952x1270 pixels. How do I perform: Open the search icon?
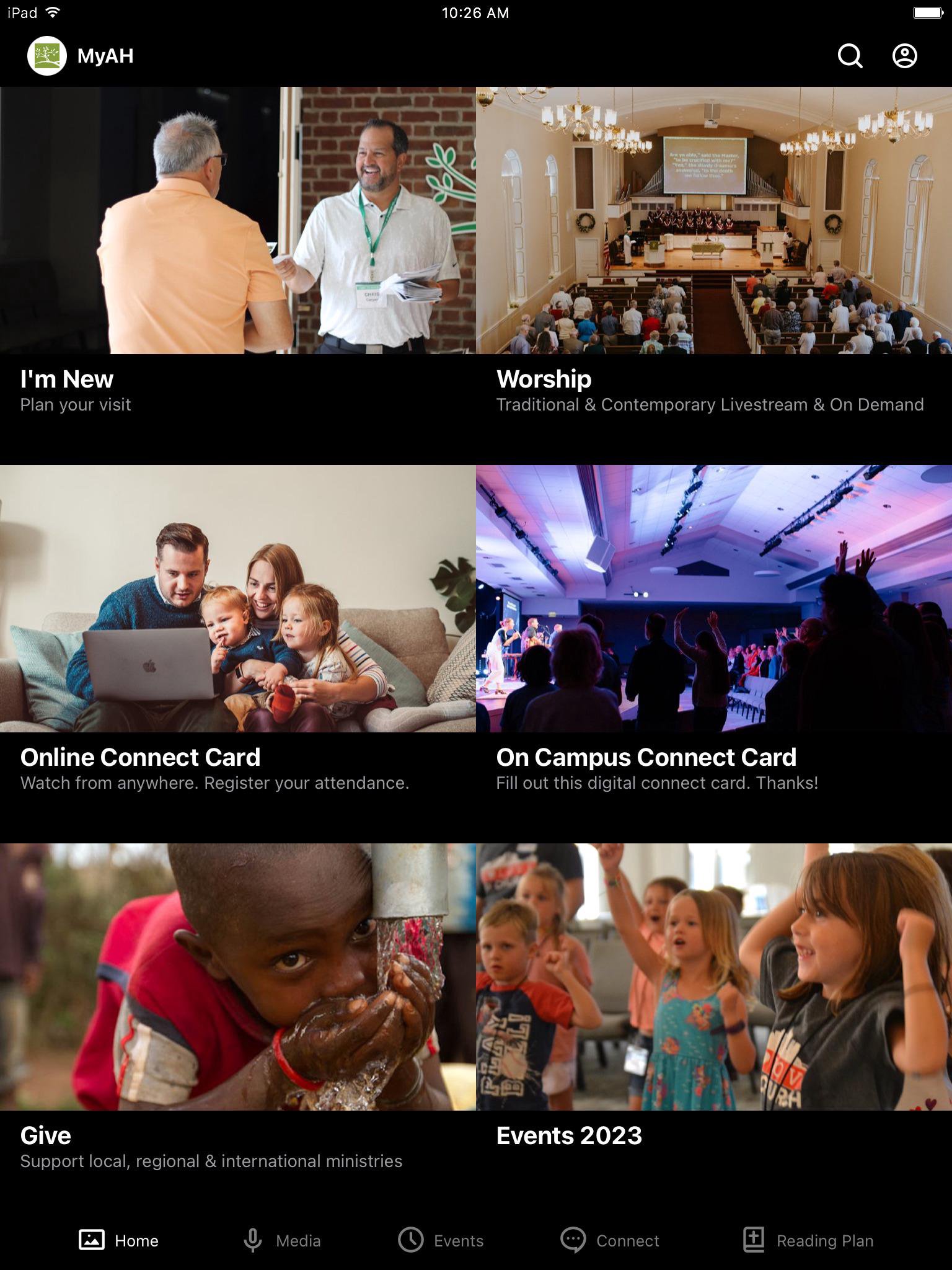coord(850,56)
